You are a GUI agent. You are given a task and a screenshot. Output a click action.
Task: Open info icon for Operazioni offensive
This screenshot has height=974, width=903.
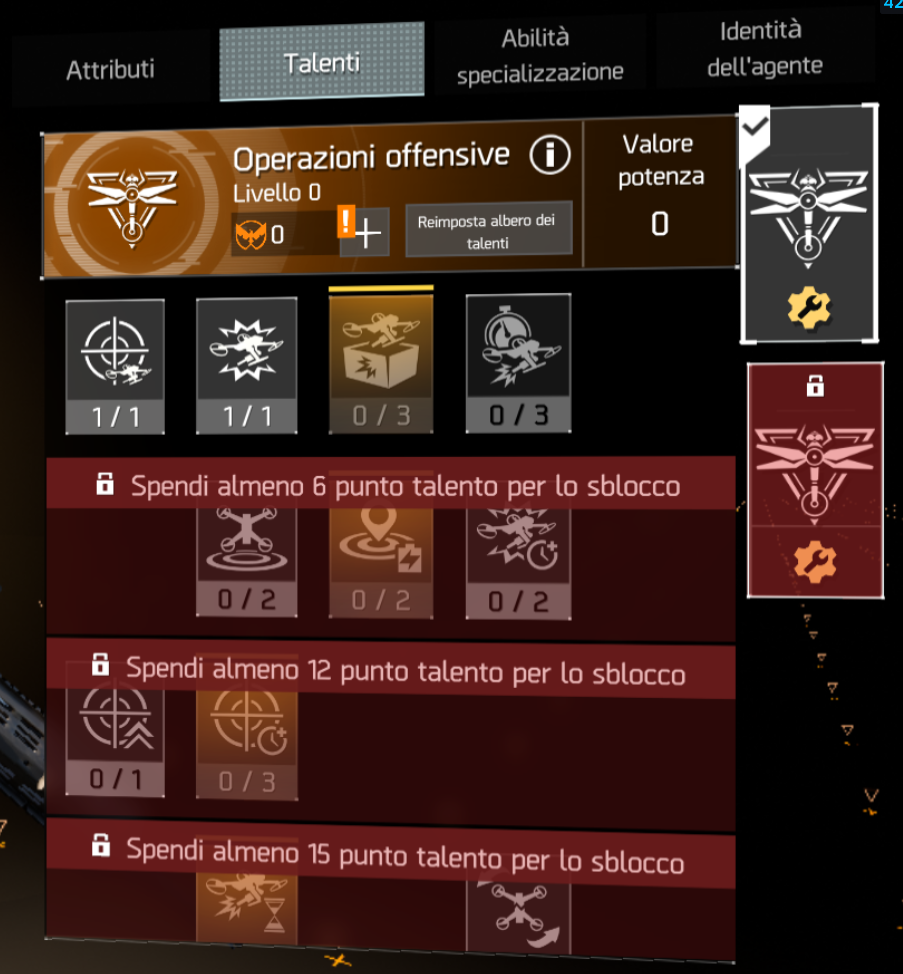549,155
